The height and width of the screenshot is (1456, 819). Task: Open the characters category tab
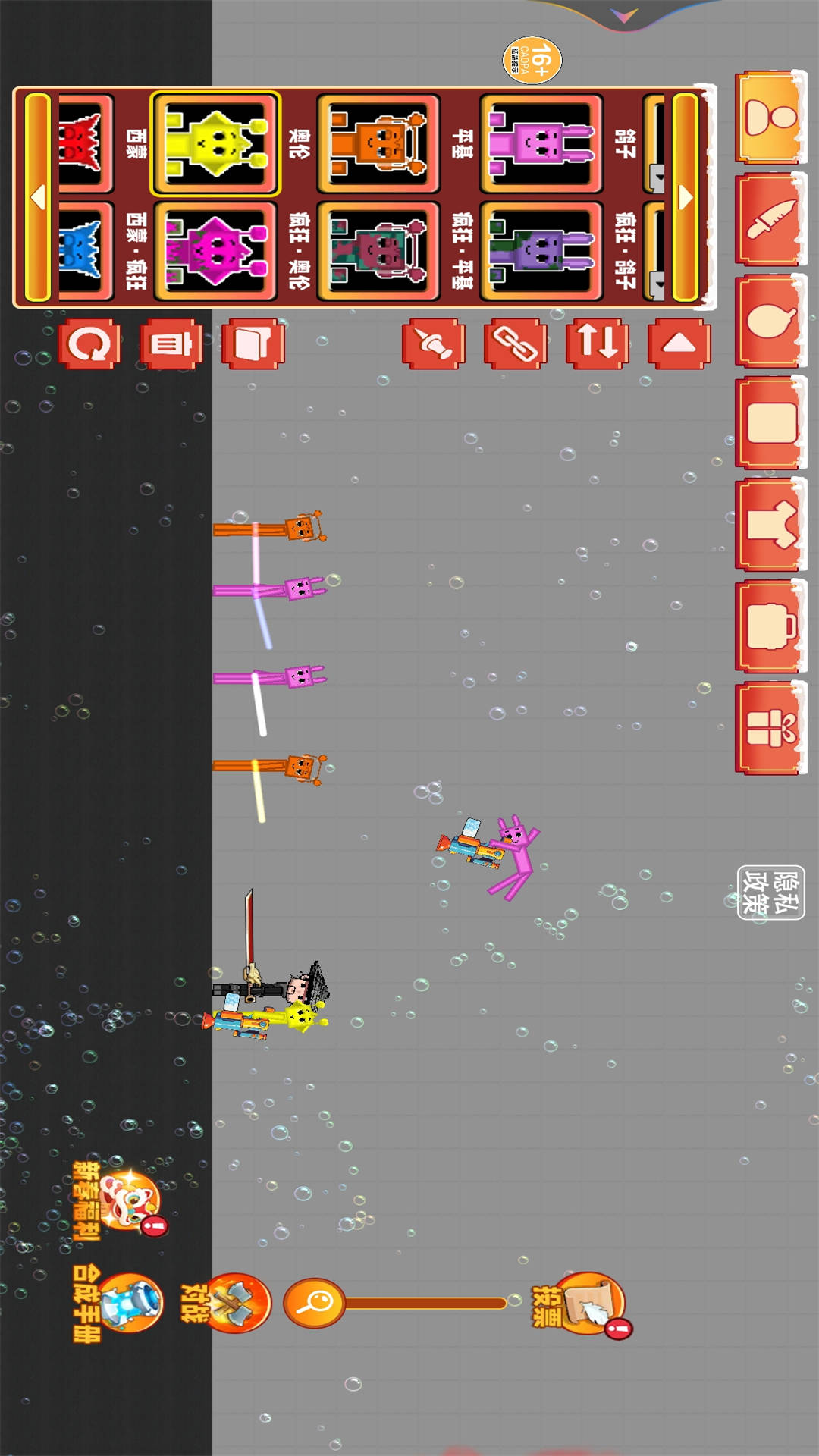[770, 118]
